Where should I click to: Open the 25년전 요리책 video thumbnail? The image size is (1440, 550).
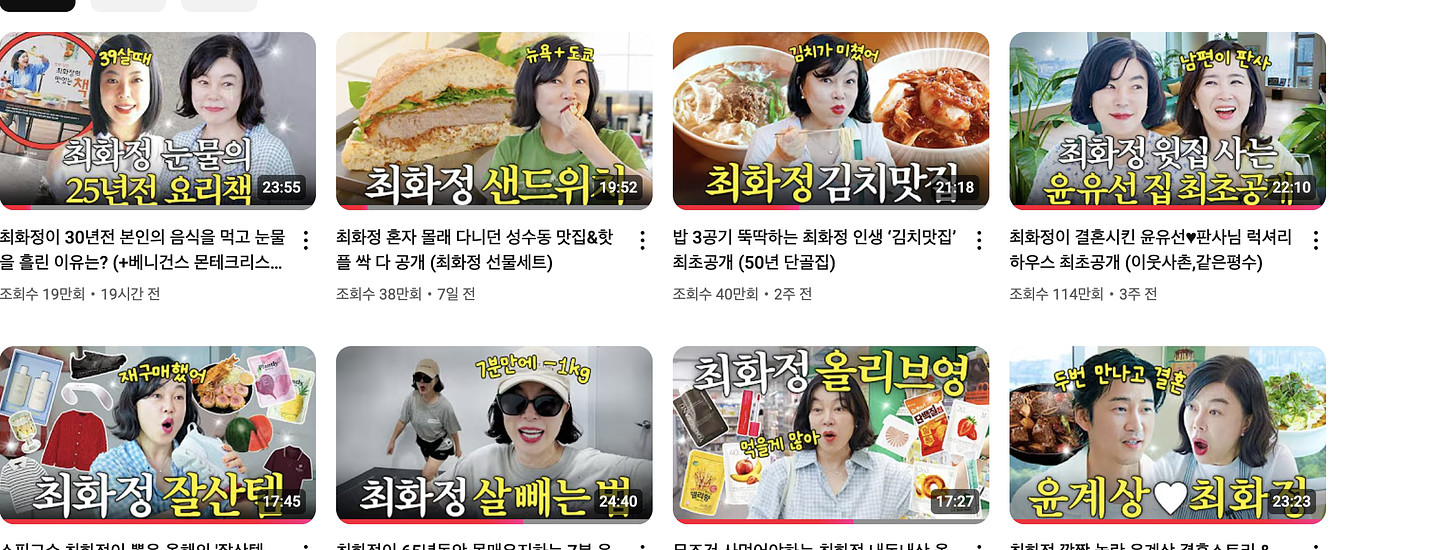coord(157,120)
